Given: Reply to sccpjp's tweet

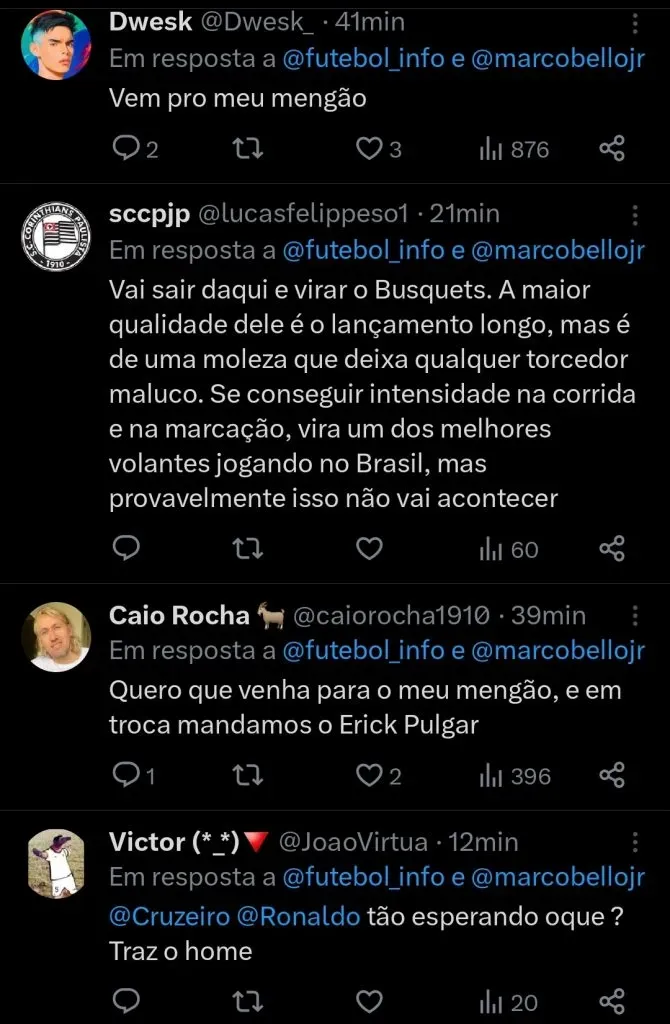Looking at the screenshot, I should [x=125, y=548].
